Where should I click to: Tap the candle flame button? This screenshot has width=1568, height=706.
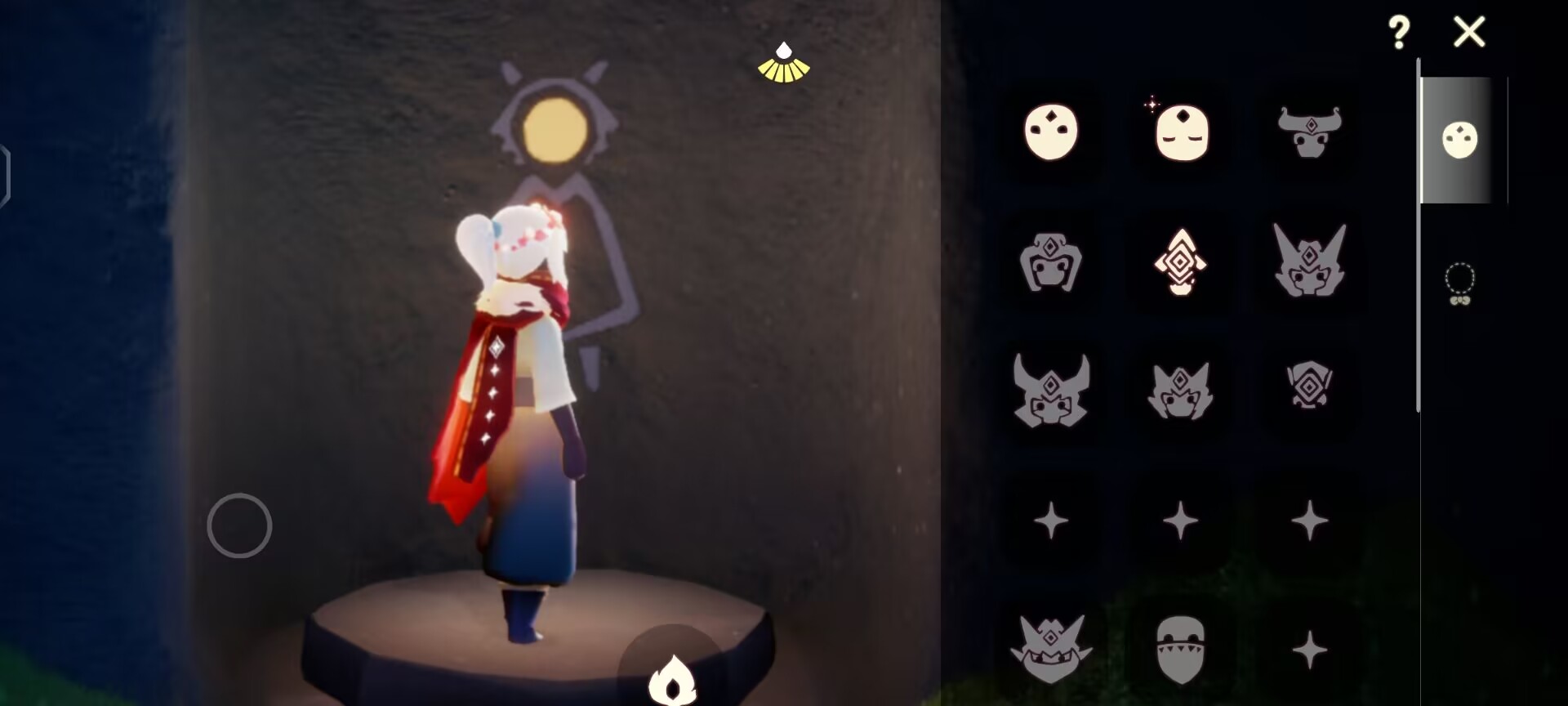(x=672, y=680)
